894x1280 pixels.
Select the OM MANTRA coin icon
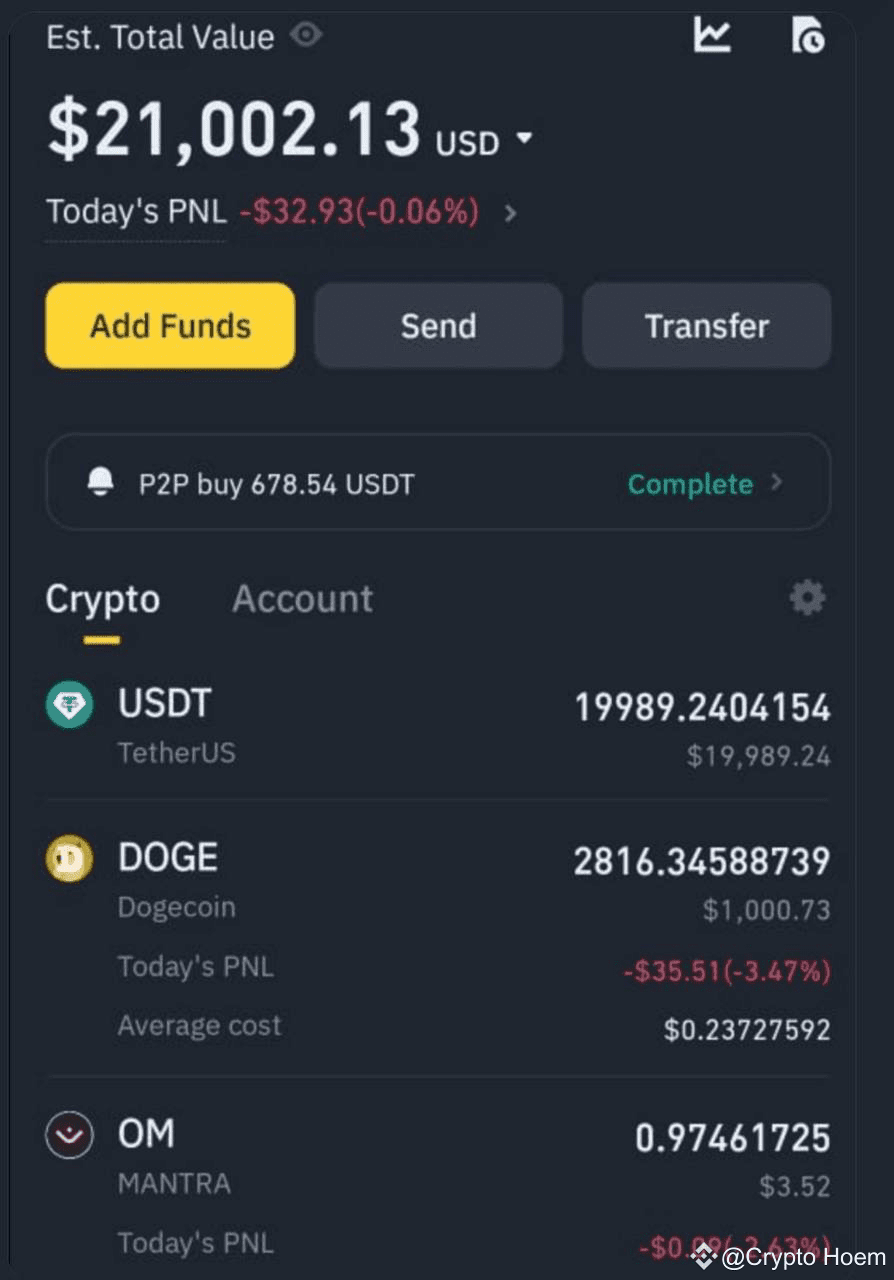click(69, 1135)
